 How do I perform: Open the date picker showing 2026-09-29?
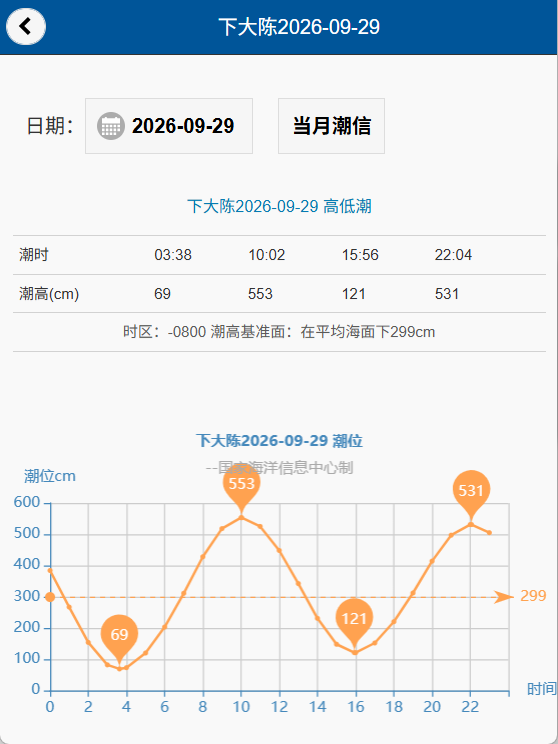point(168,126)
